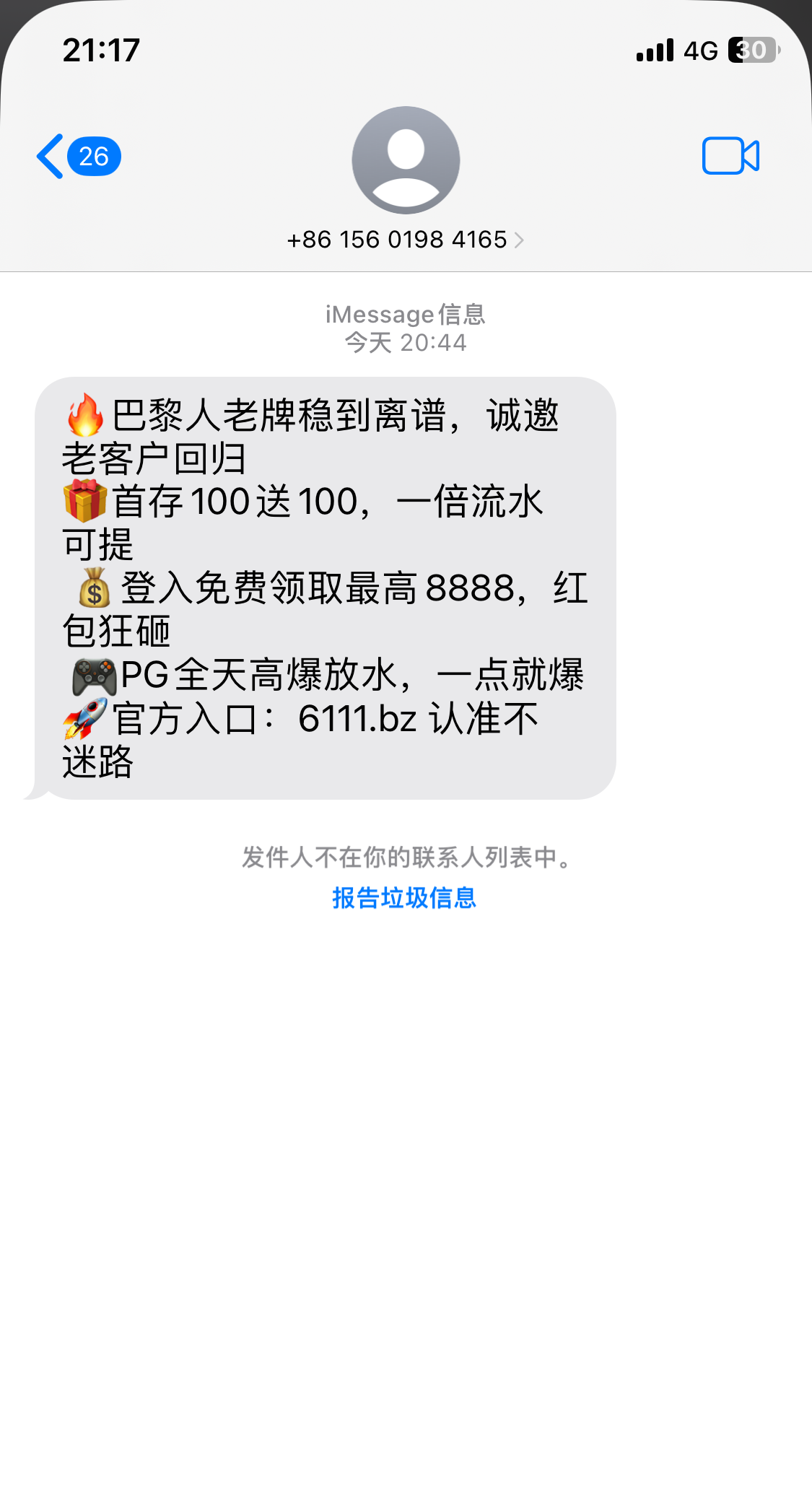Viewport: 812px width, 1502px height.
Task: Go back to the messages list
Action: [x=76, y=156]
